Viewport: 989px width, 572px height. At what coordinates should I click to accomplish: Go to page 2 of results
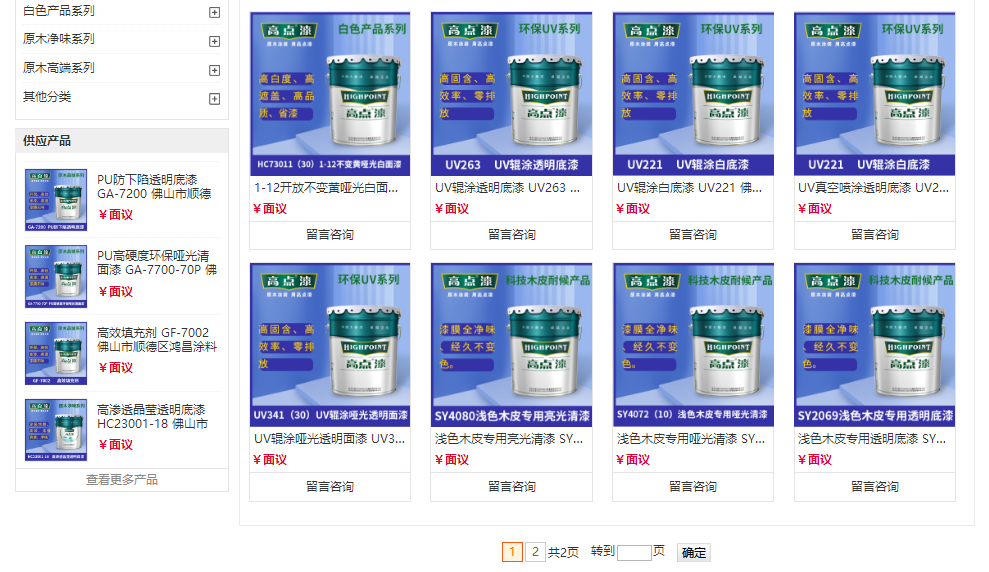[x=536, y=552]
